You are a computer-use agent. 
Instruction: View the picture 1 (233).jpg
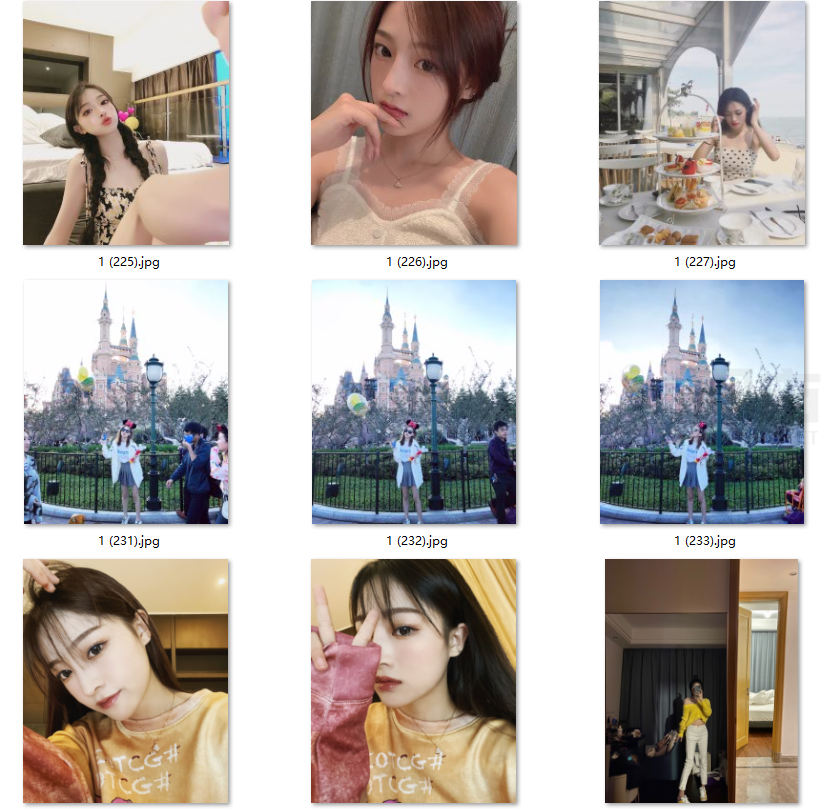[702, 402]
